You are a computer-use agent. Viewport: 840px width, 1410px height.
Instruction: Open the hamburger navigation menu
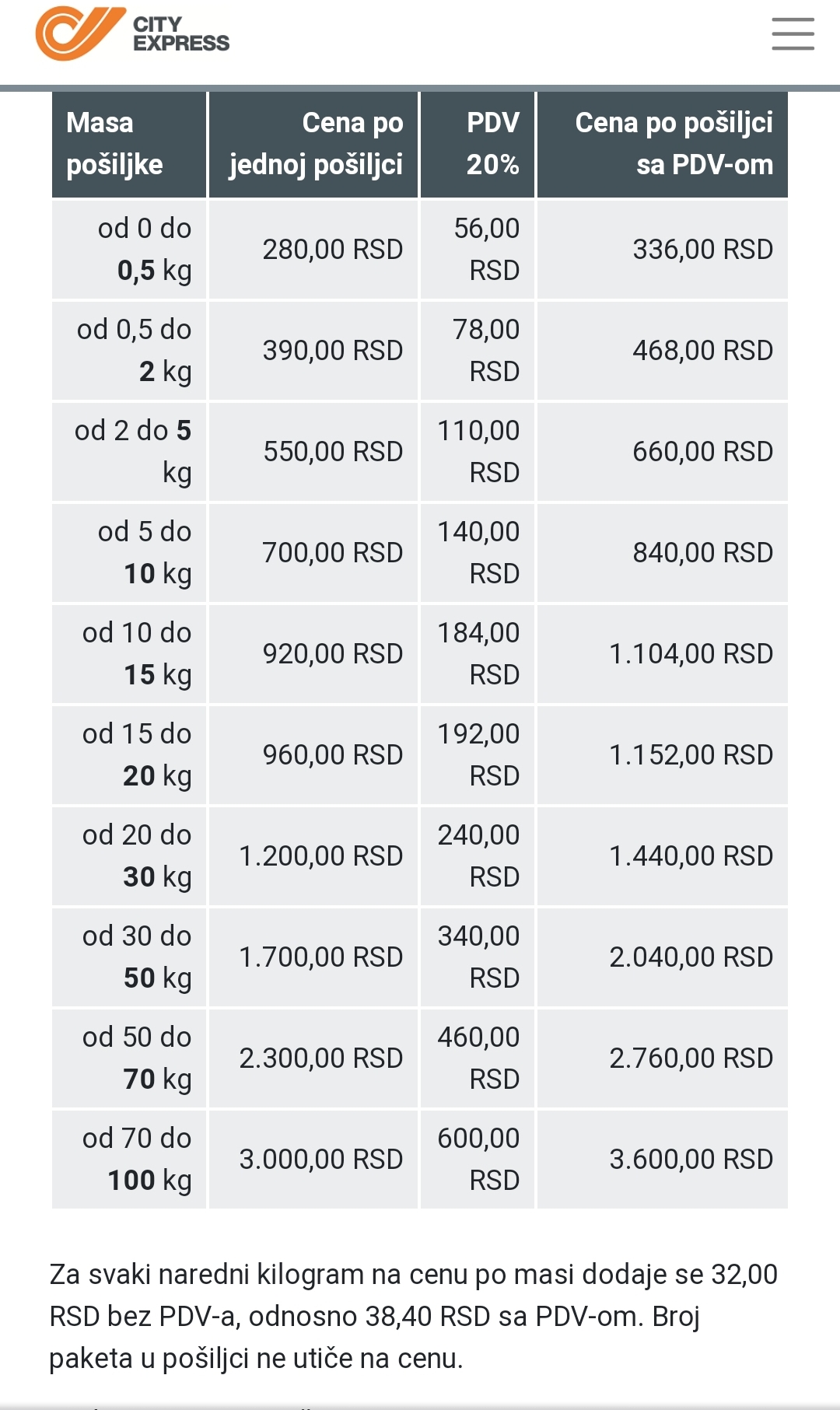coord(793,34)
